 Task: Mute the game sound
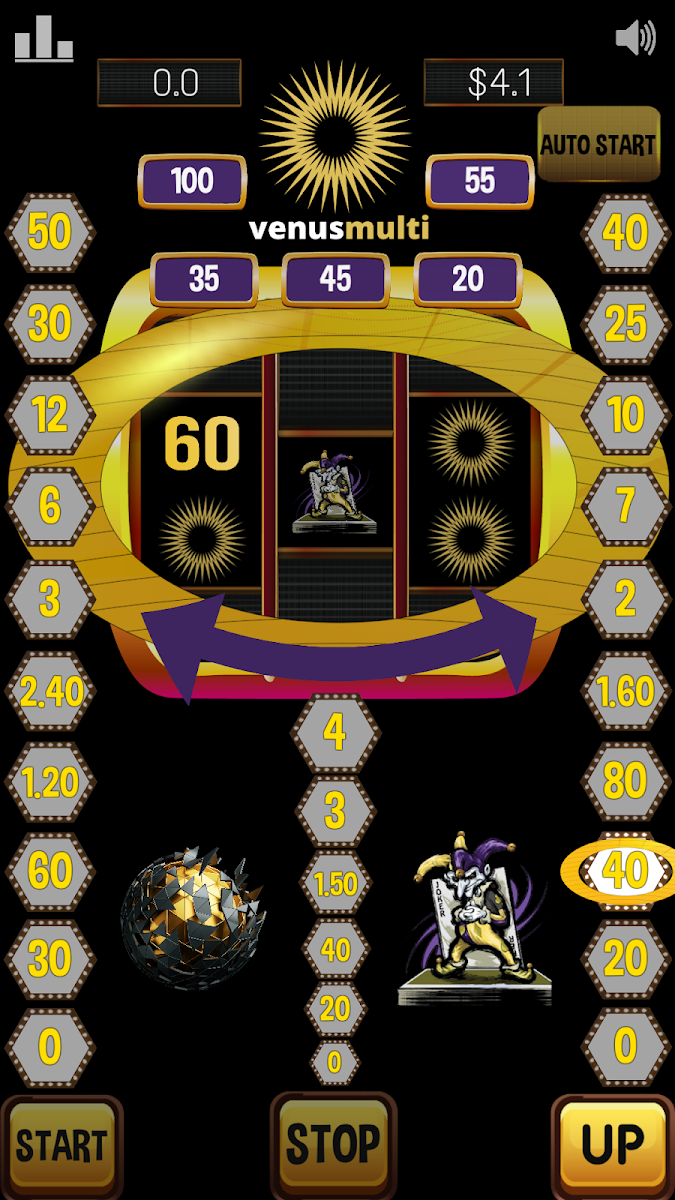[x=635, y=39]
